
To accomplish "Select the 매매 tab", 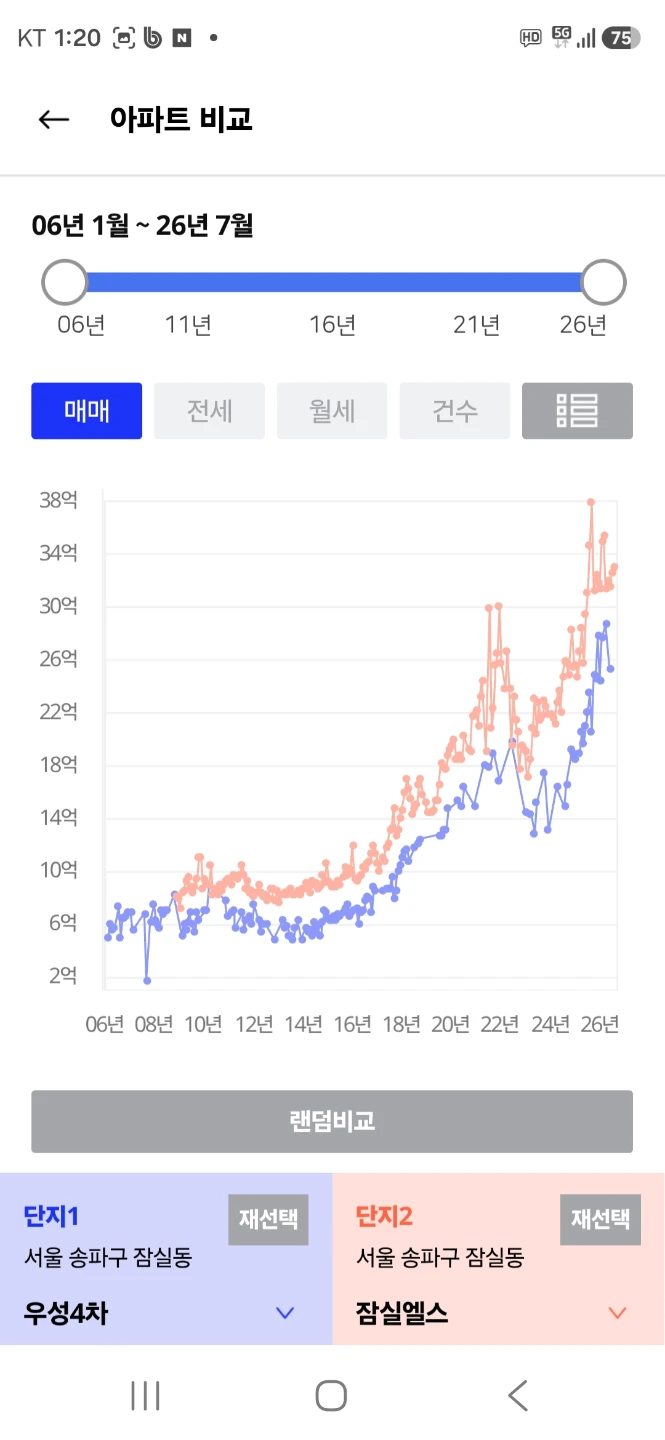I will [87, 411].
